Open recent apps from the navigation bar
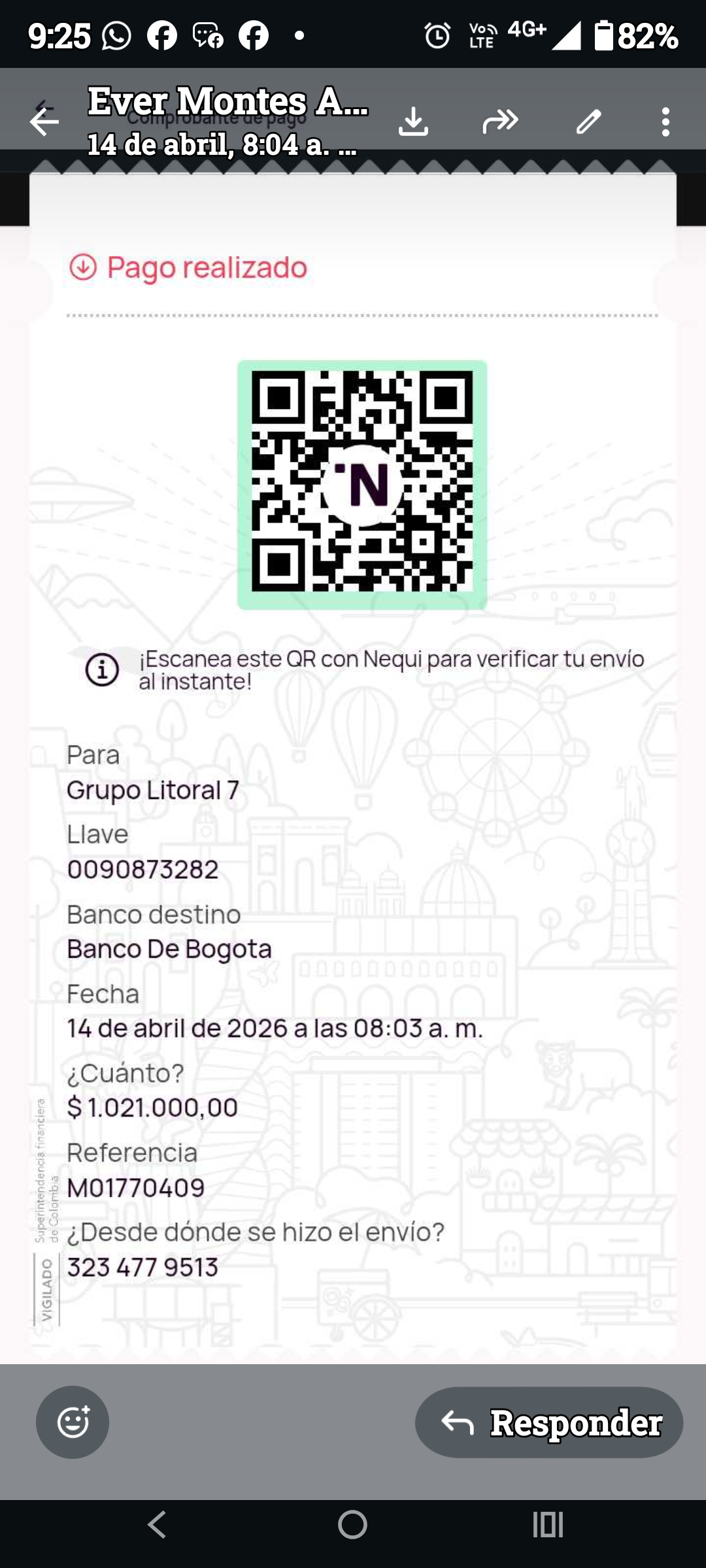 click(548, 1524)
